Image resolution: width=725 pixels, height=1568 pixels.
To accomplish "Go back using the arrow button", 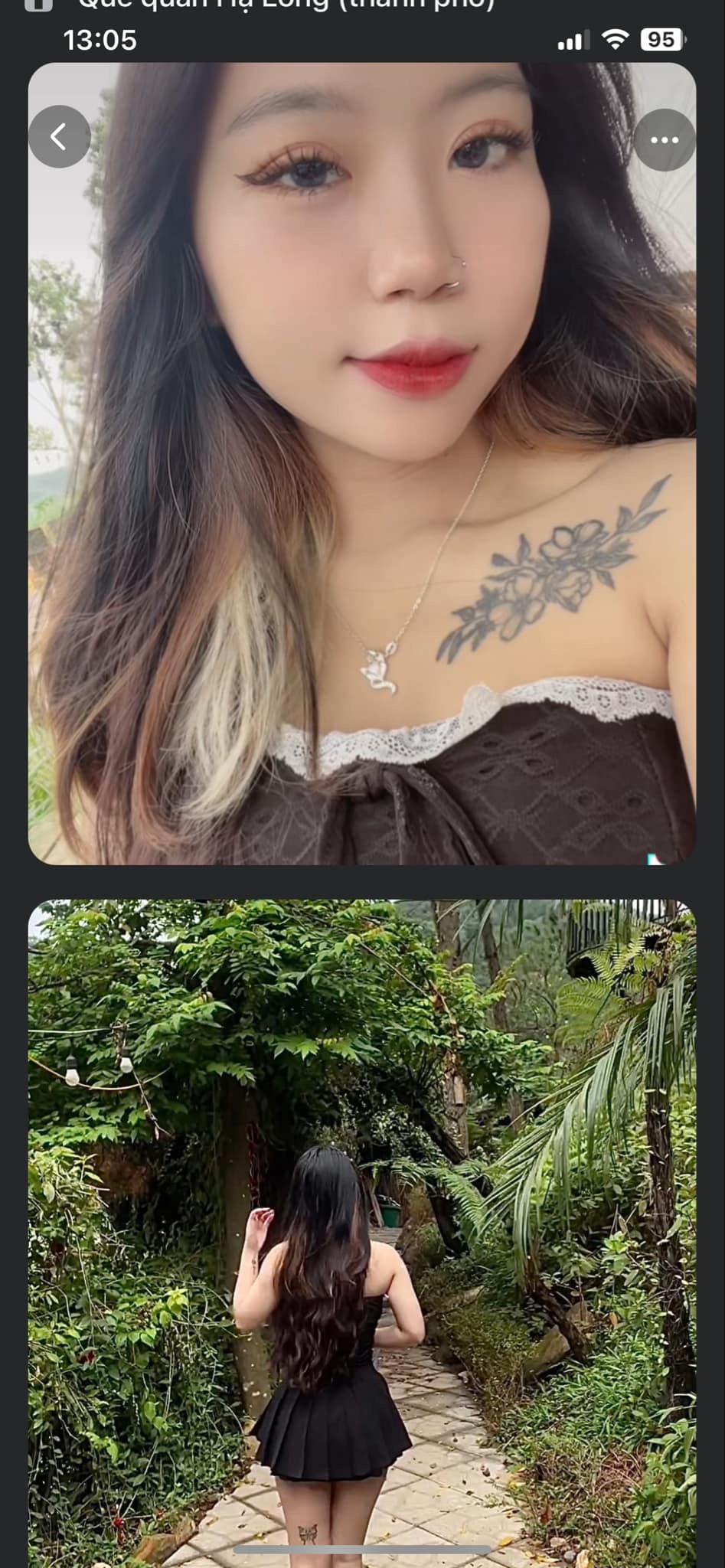I will pos(59,137).
